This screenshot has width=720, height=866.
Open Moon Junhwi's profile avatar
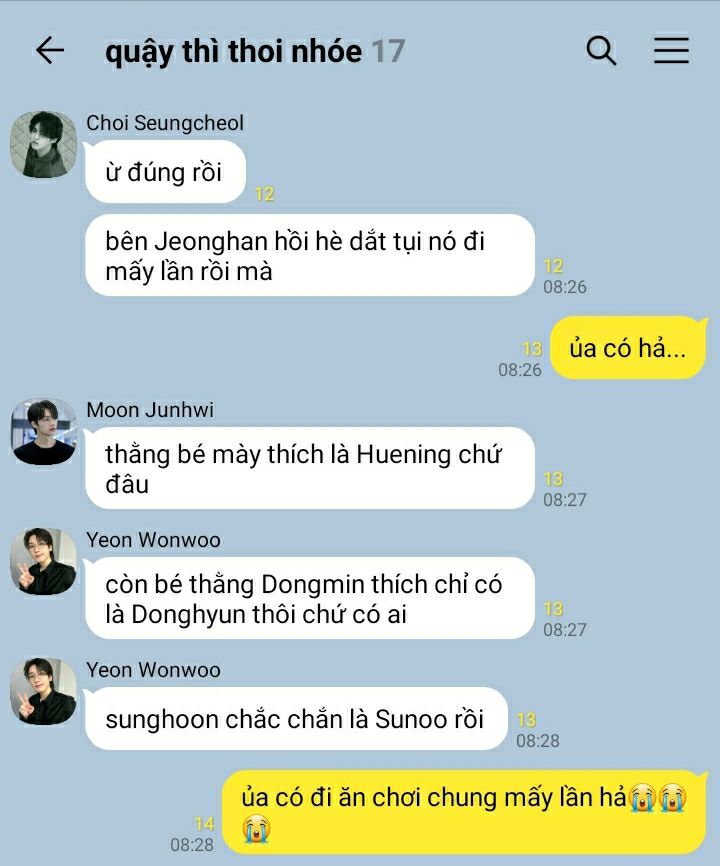pos(43,432)
